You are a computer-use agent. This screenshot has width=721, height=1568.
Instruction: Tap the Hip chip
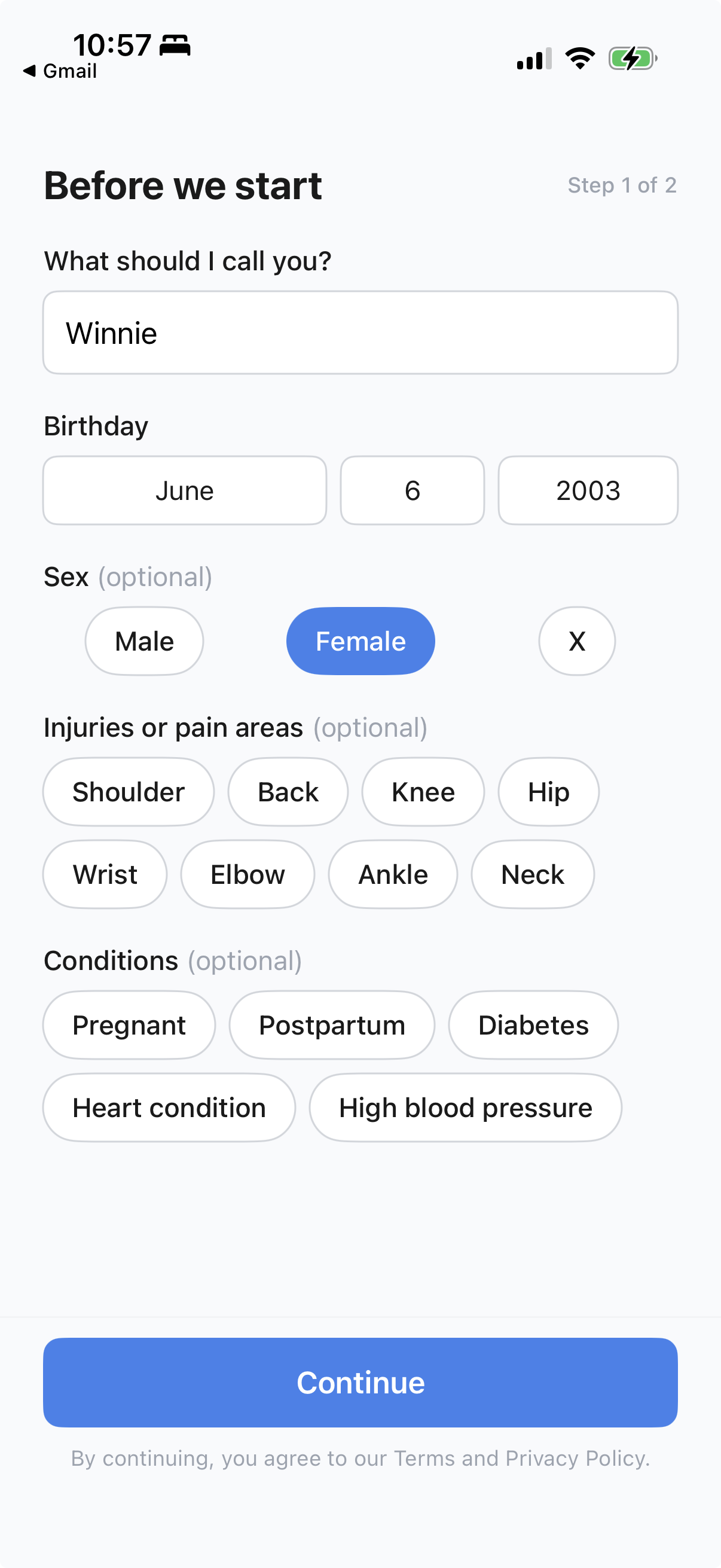[548, 791]
